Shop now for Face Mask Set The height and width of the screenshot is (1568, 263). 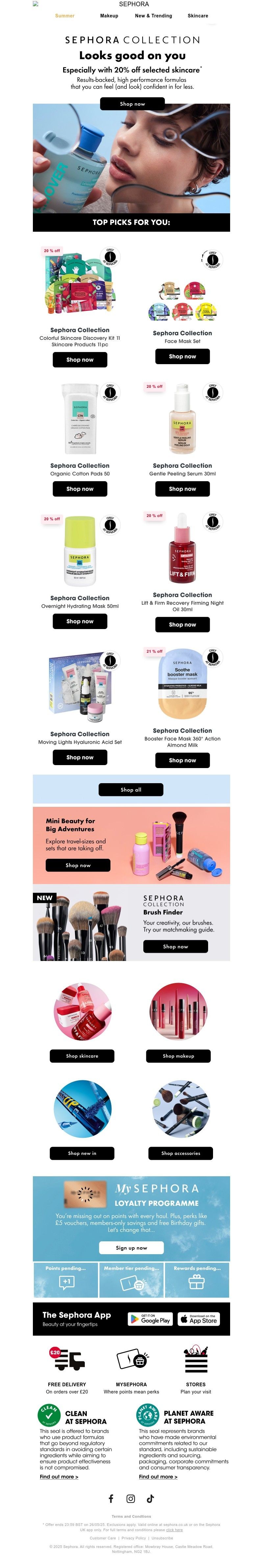(x=182, y=357)
